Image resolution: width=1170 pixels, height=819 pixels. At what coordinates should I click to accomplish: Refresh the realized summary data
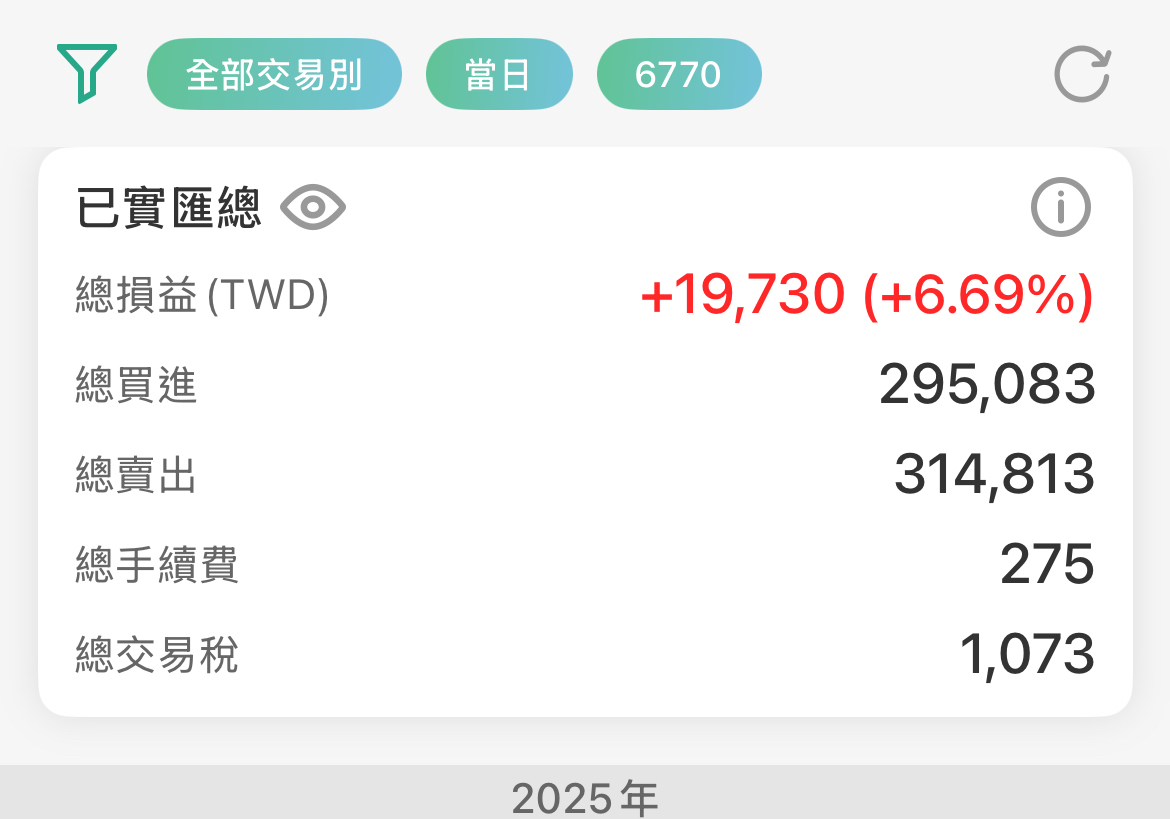pos(1082,74)
